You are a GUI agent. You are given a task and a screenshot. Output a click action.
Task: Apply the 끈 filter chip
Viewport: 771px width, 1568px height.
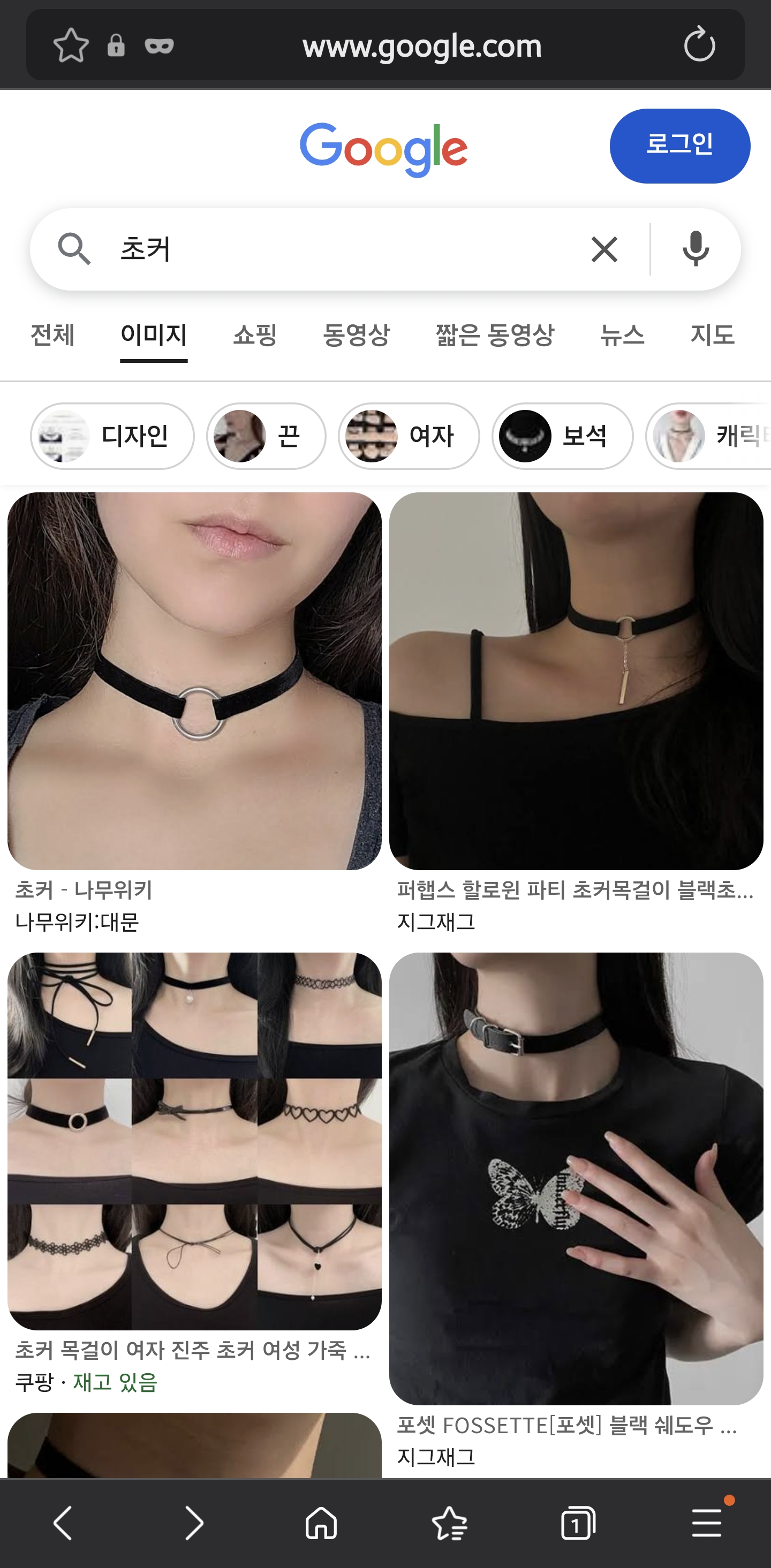[x=266, y=436]
